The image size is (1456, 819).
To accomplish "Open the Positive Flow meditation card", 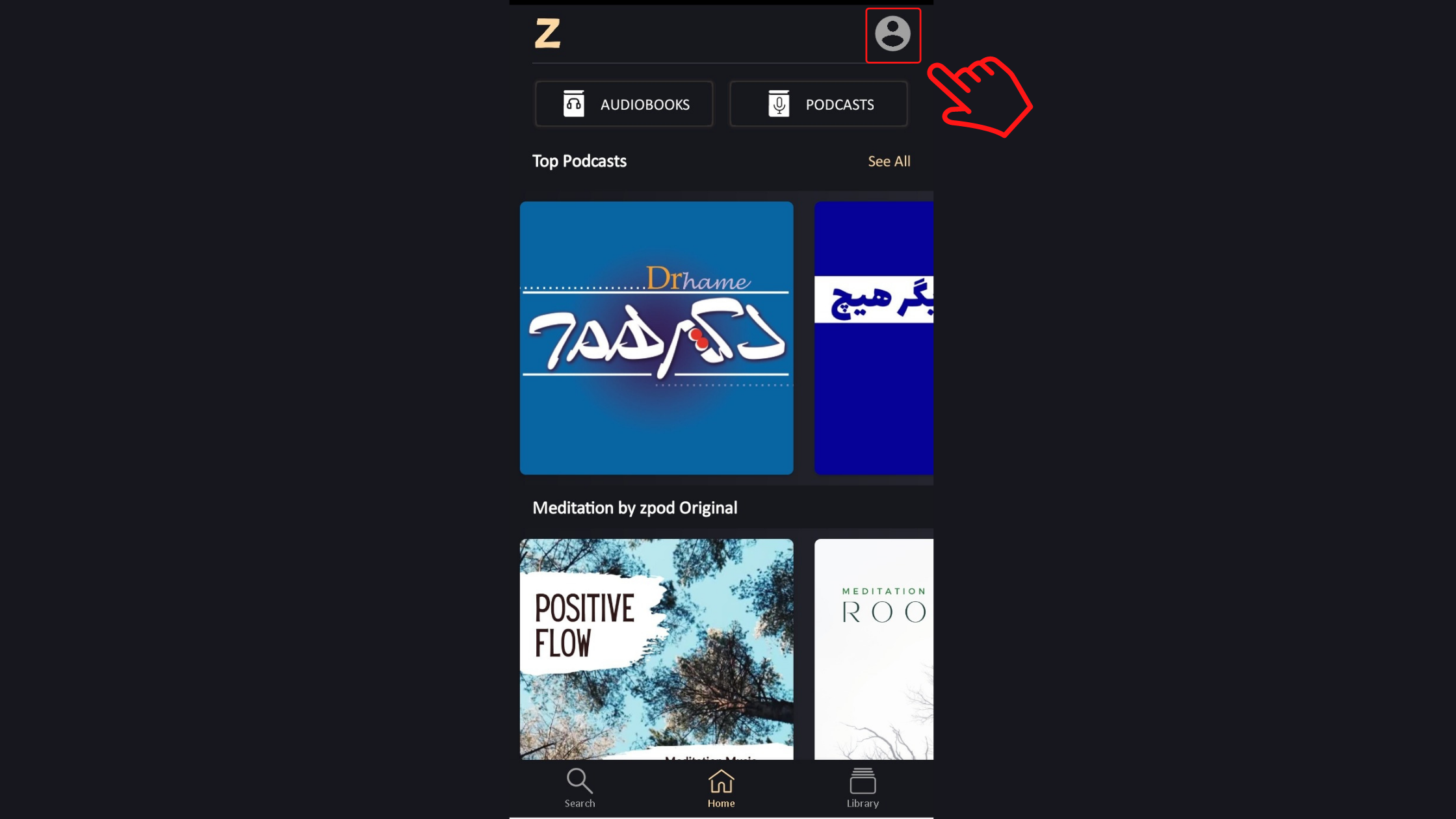I will [656, 649].
